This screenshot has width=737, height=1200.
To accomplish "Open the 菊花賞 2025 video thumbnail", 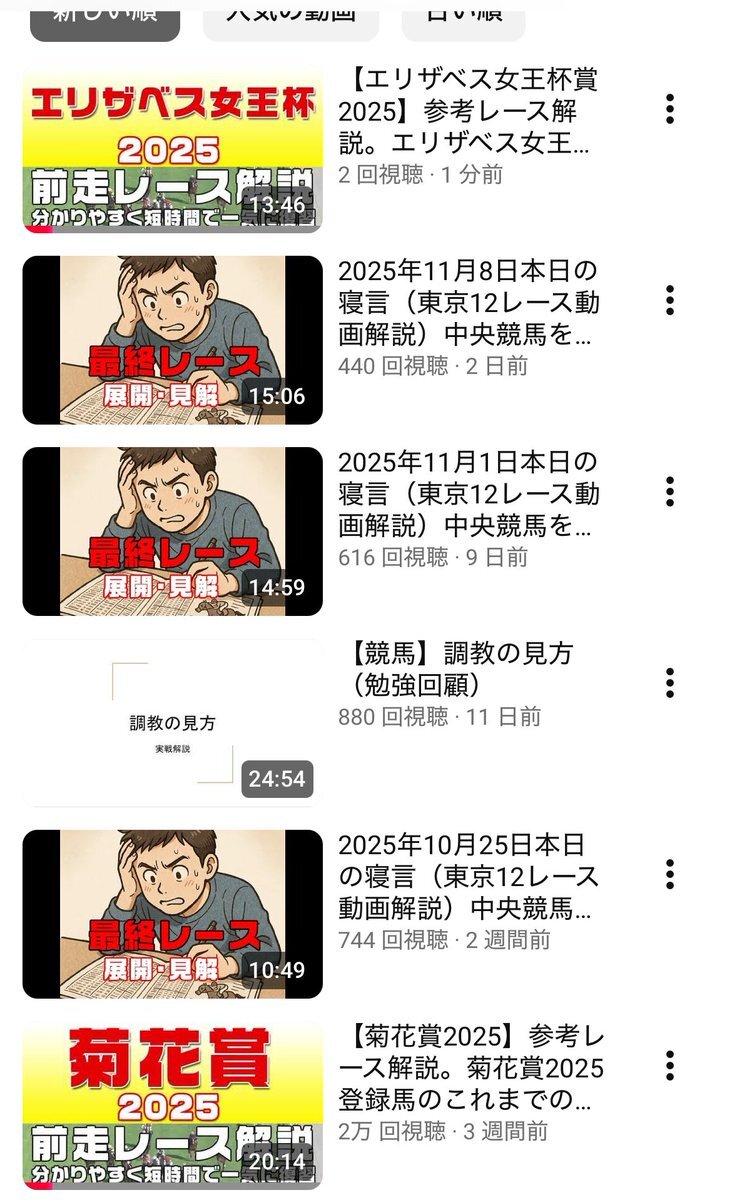I will coord(172,1105).
